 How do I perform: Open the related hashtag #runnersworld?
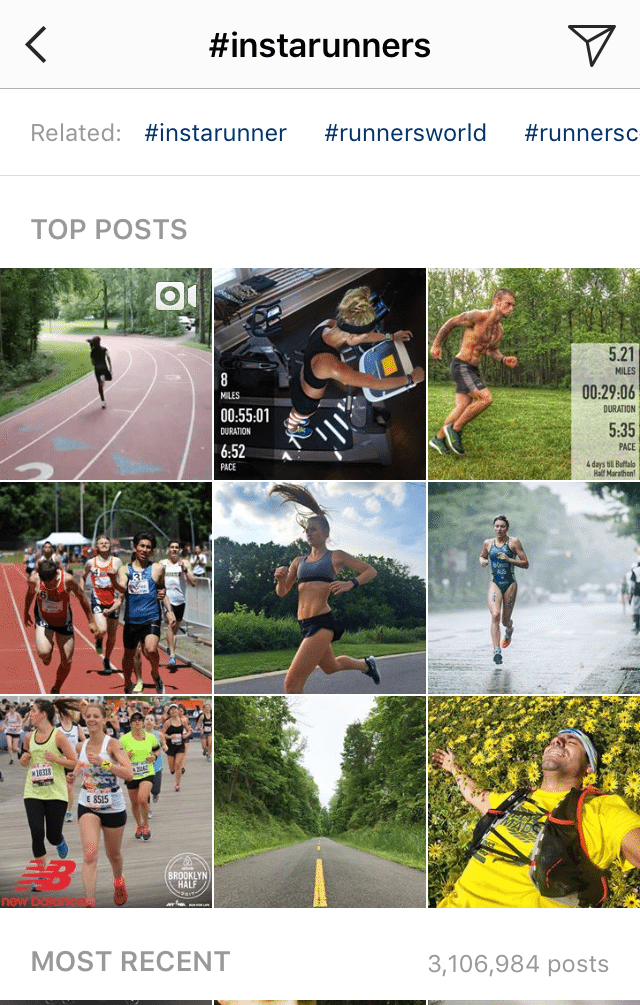pos(405,133)
